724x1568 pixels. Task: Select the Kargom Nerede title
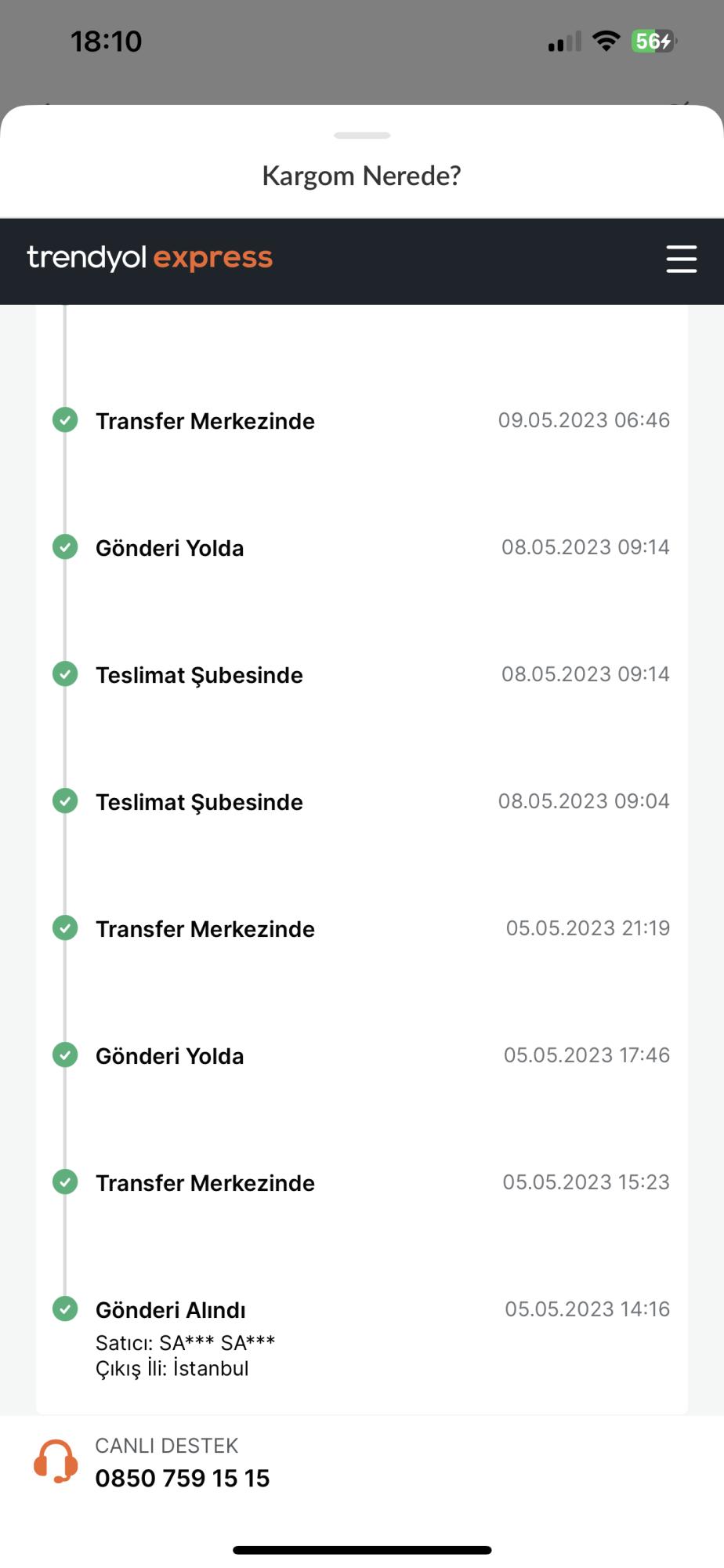click(x=362, y=175)
